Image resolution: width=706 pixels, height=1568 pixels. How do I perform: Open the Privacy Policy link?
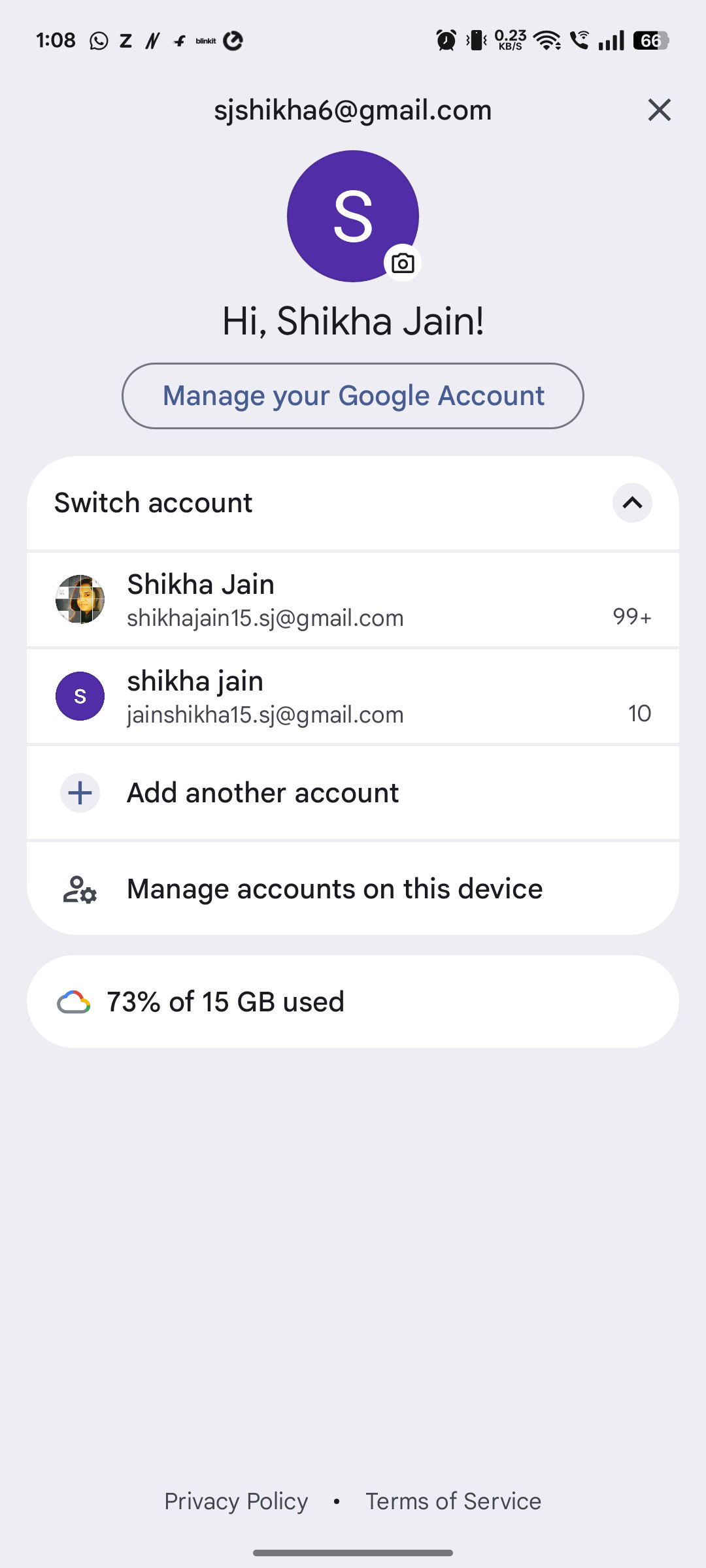coord(236,1501)
